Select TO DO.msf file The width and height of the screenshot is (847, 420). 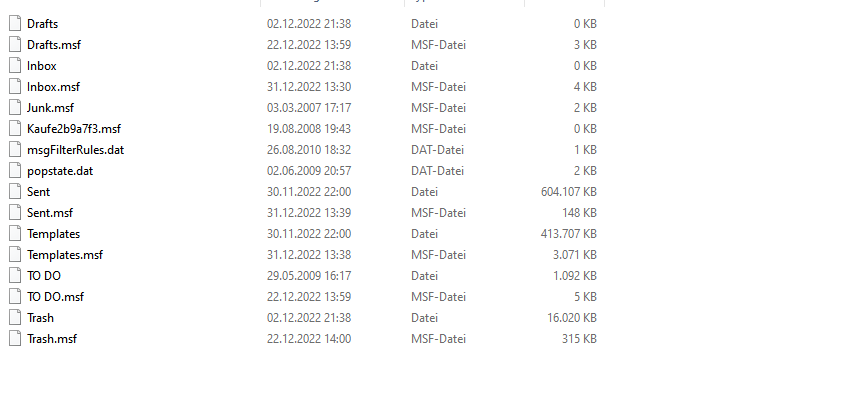56,296
